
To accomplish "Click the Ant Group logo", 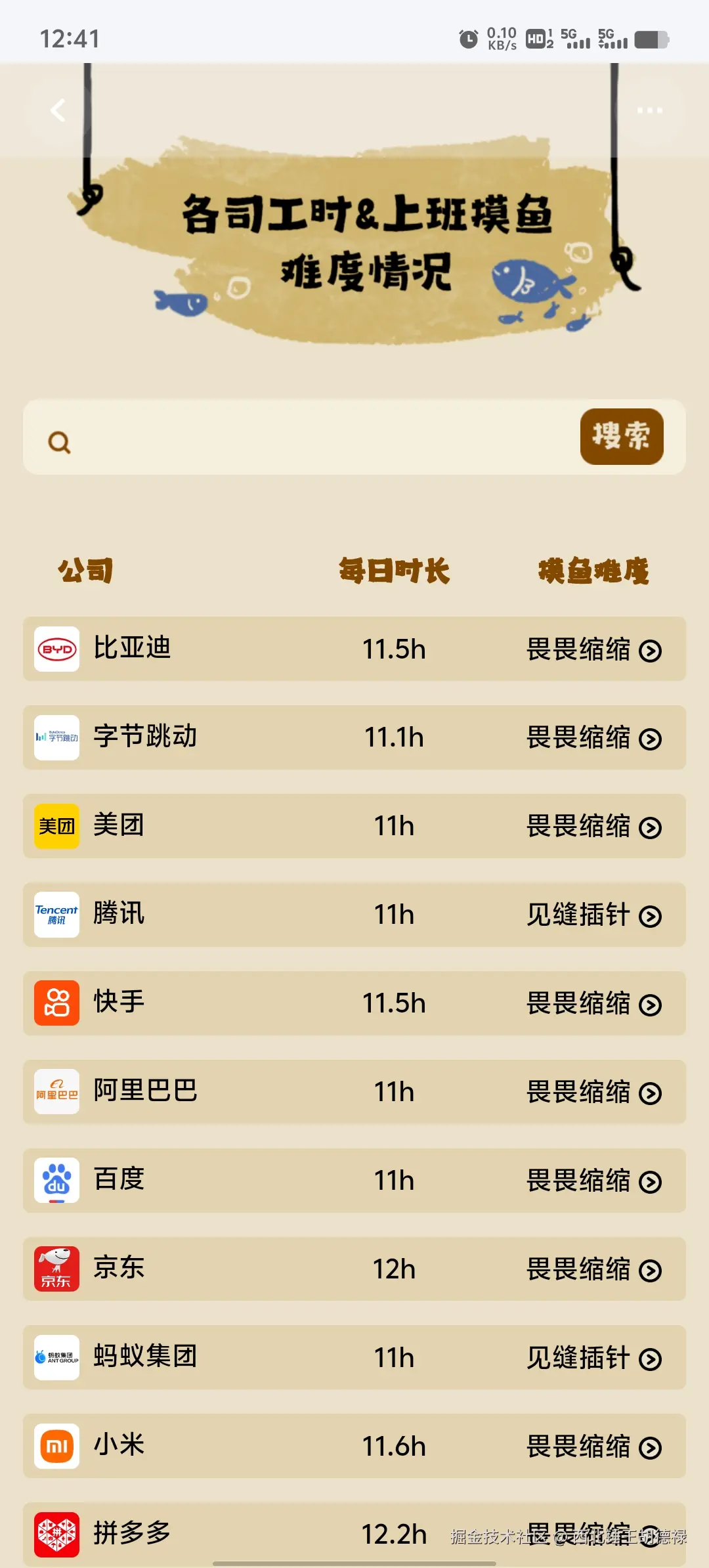I will click(x=56, y=1358).
